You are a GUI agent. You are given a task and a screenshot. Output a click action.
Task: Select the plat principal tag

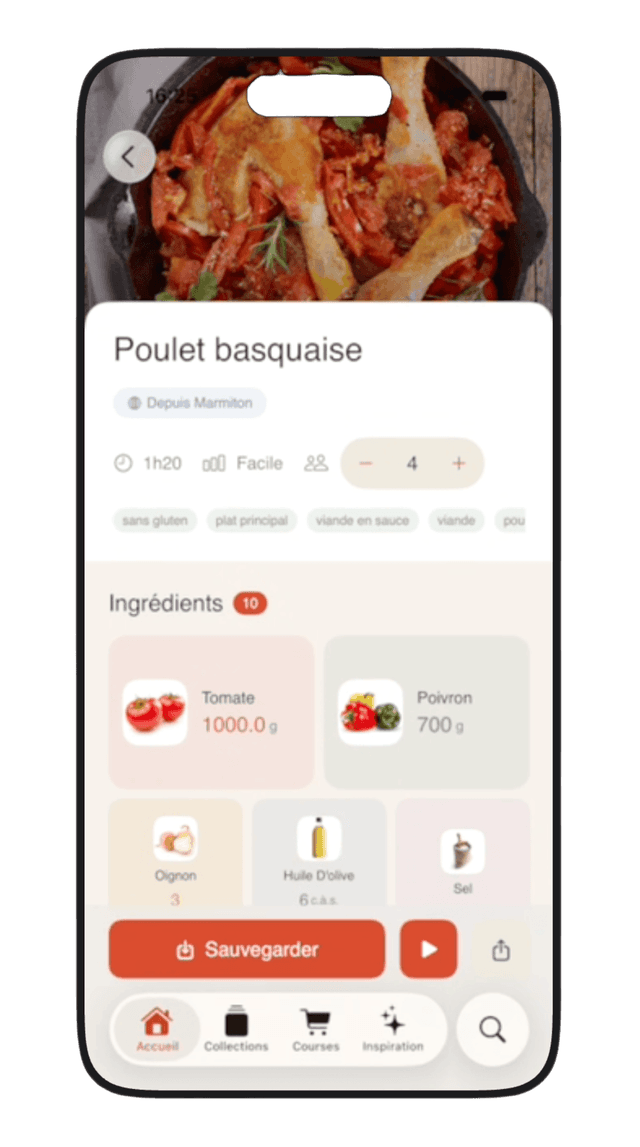click(252, 520)
